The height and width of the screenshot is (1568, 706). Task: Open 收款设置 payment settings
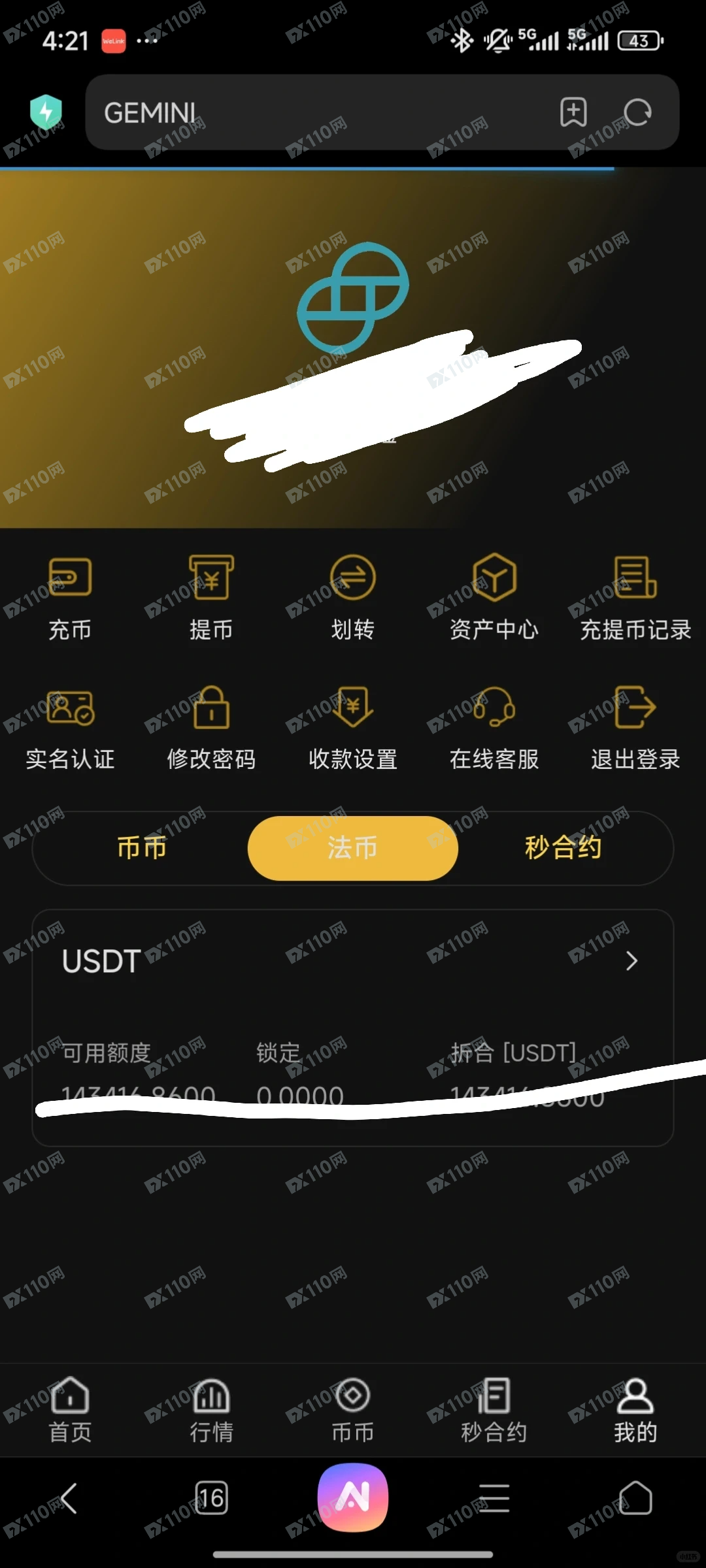click(x=352, y=727)
